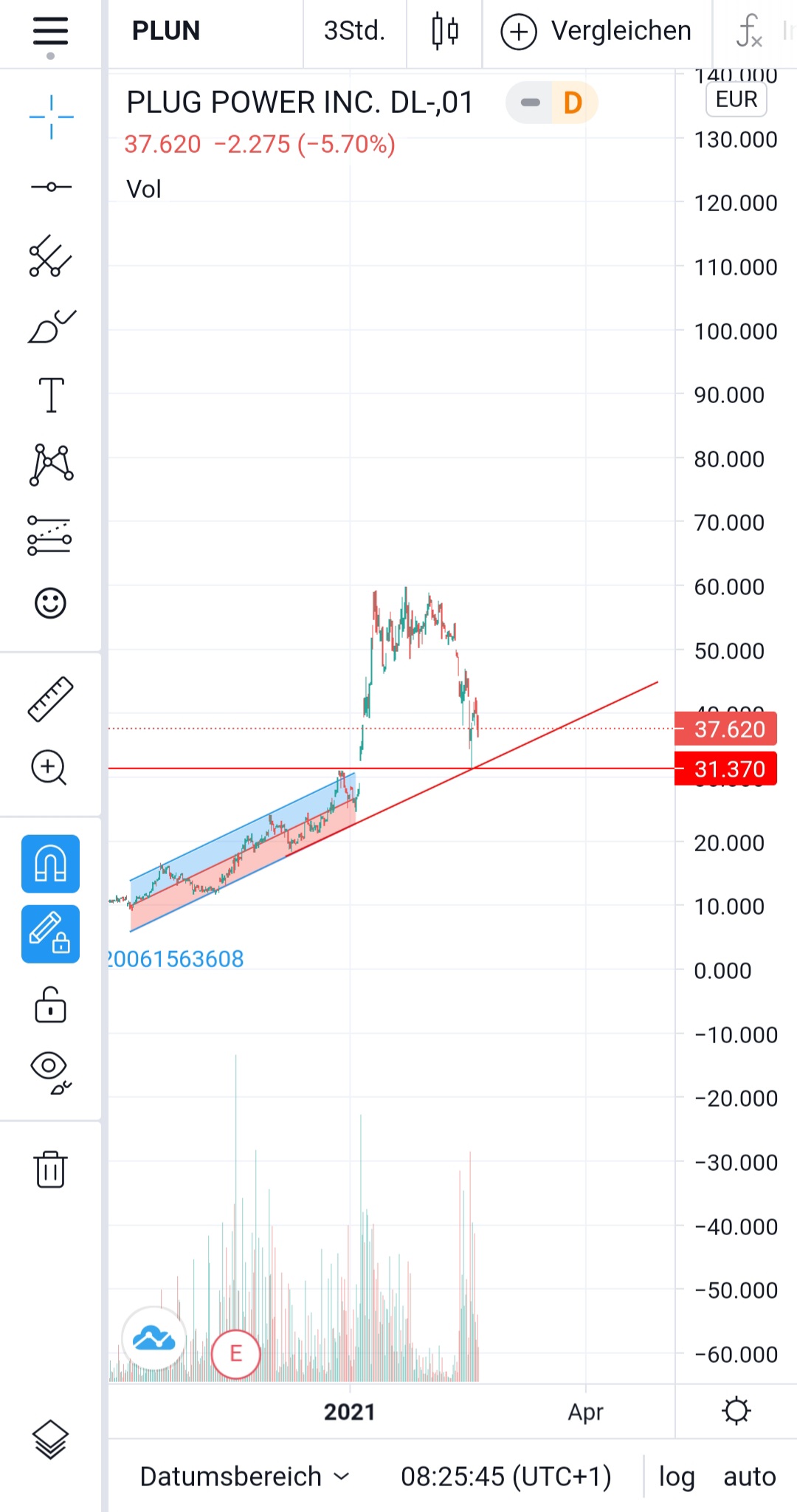Delete drawings with the trash icon

pyautogui.click(x=50, y=1169)
